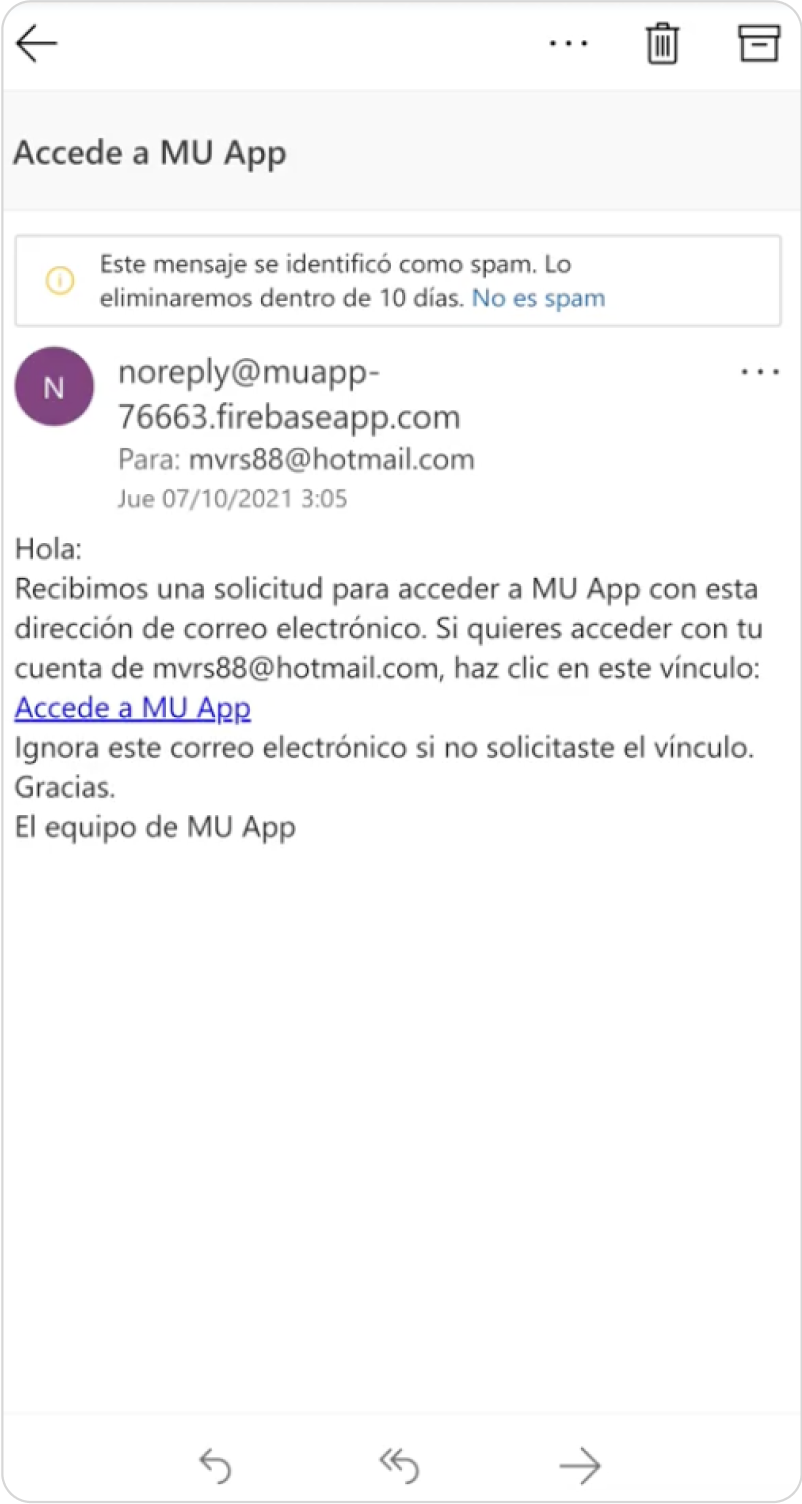Go back to the inbox
The height and width of the screenshot is (1504, 802).
37,44
